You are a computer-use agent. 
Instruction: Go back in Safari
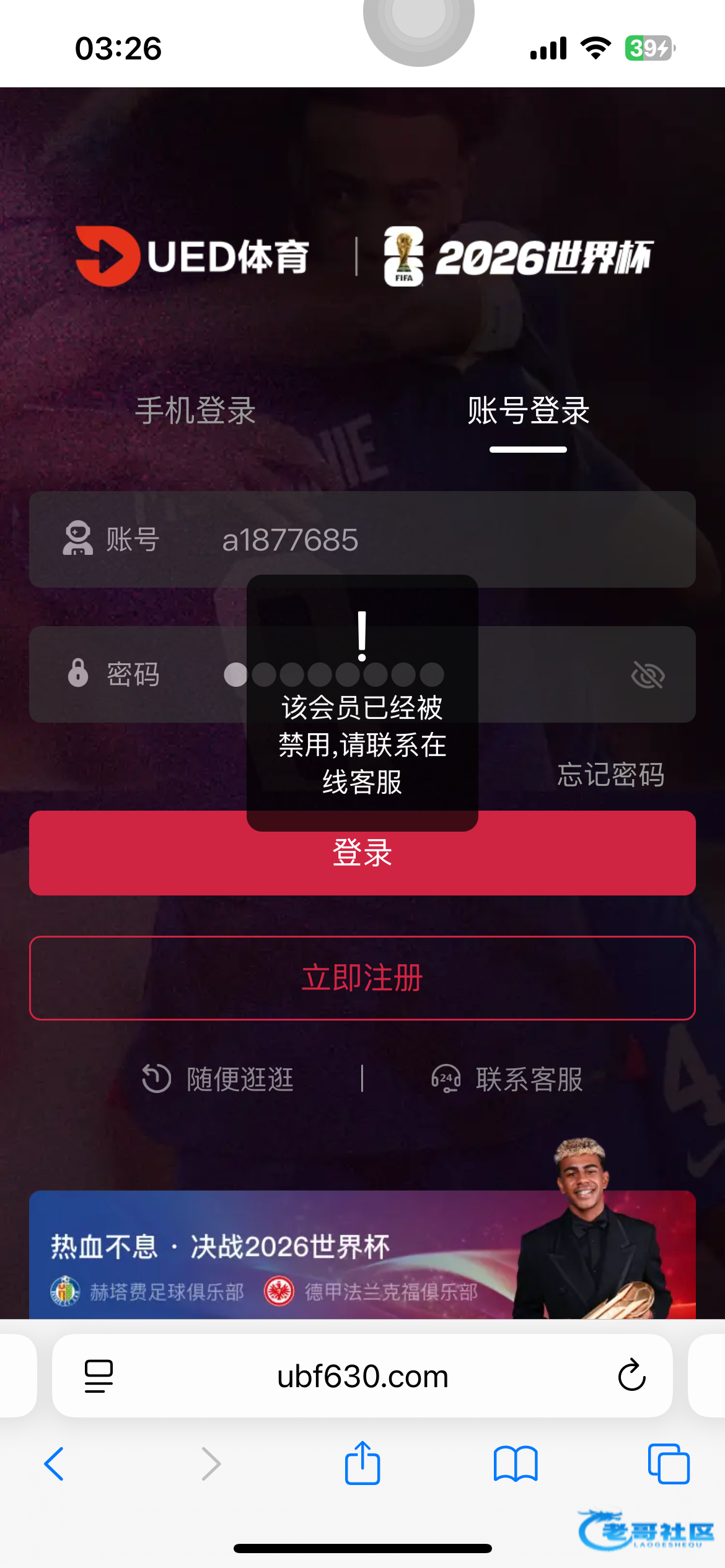(x=55, y=1464)
